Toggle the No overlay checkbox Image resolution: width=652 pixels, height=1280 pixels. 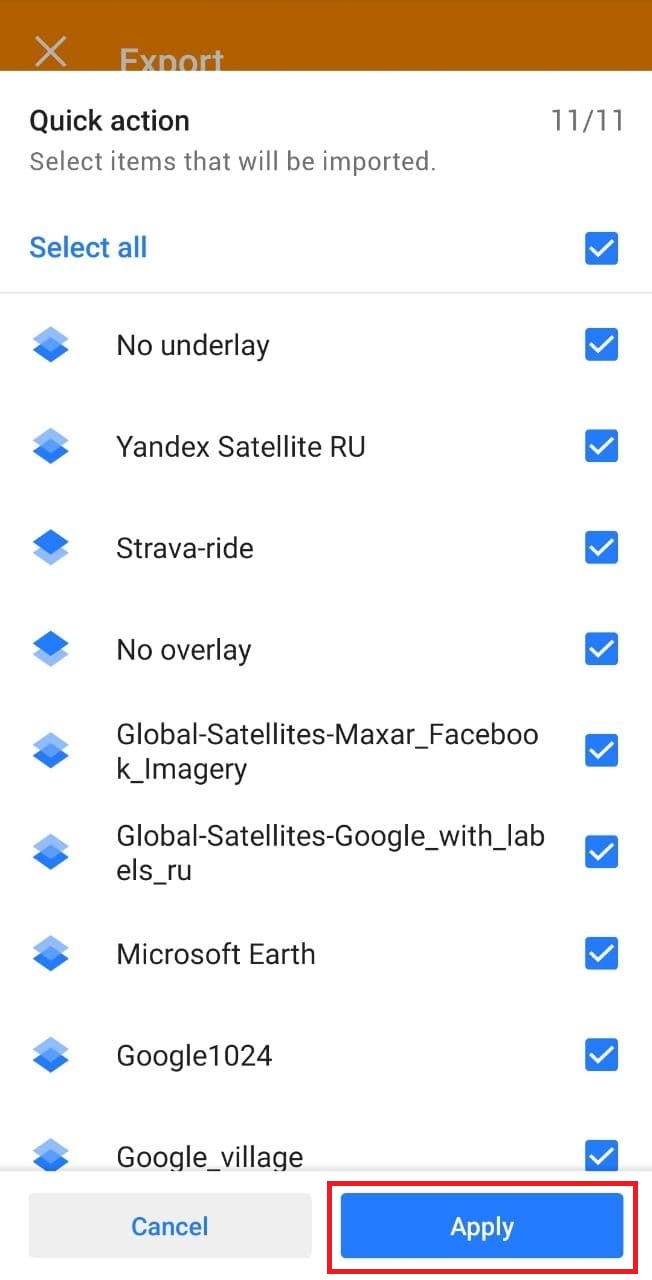pos(601,650)
